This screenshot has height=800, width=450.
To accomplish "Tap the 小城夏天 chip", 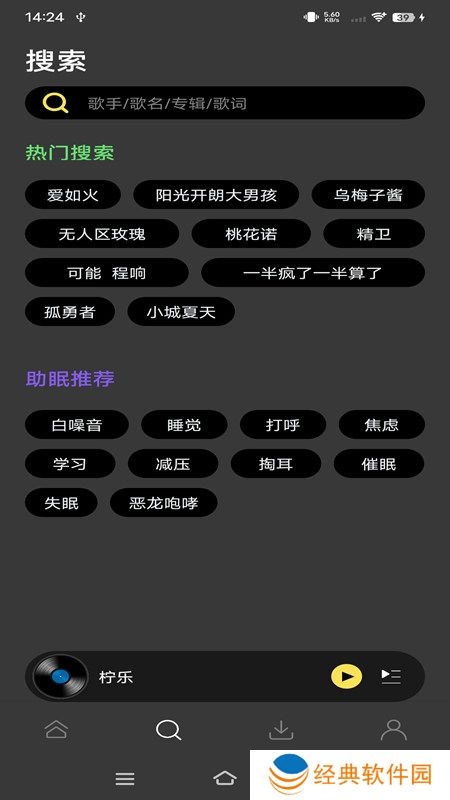I will 181,312.
